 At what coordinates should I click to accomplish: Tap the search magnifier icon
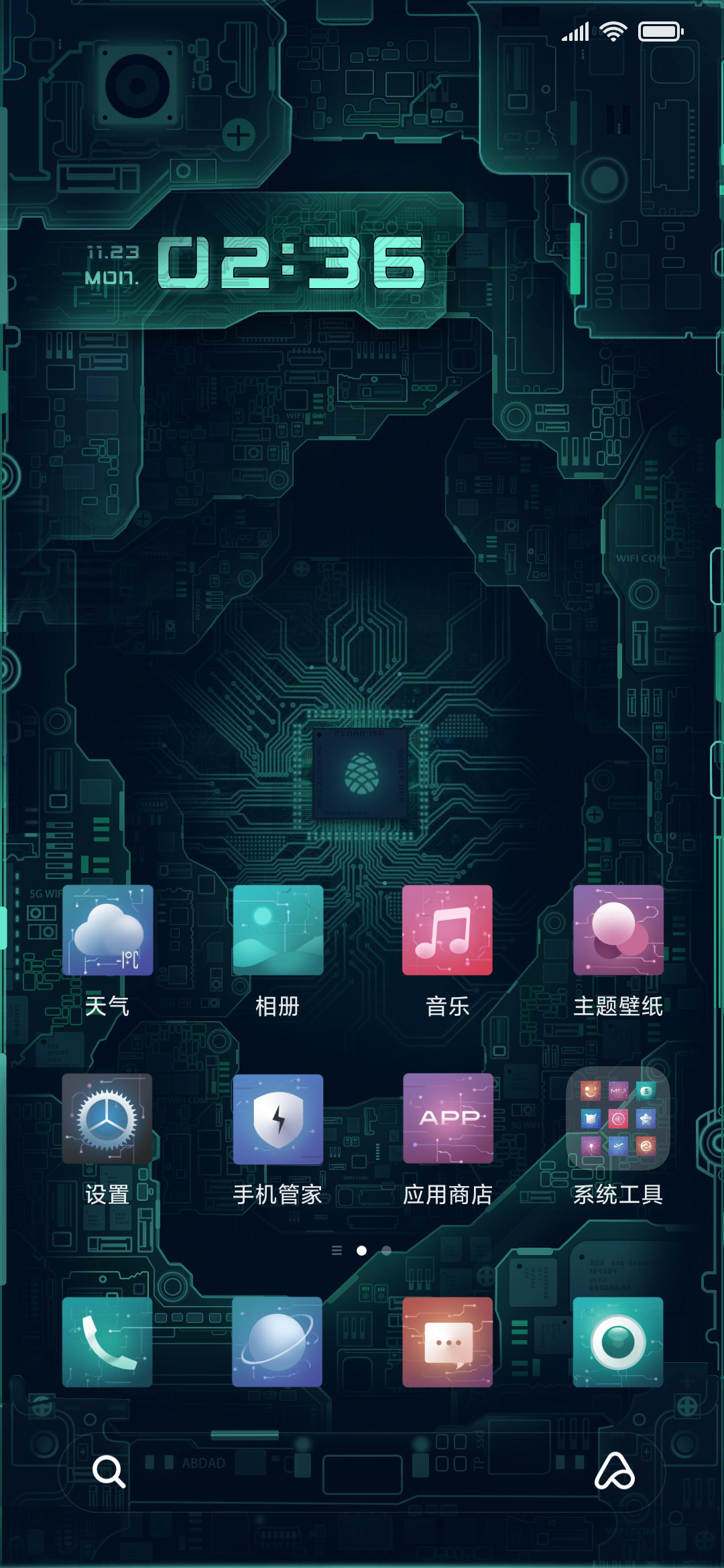click(x=109, y=1472)
